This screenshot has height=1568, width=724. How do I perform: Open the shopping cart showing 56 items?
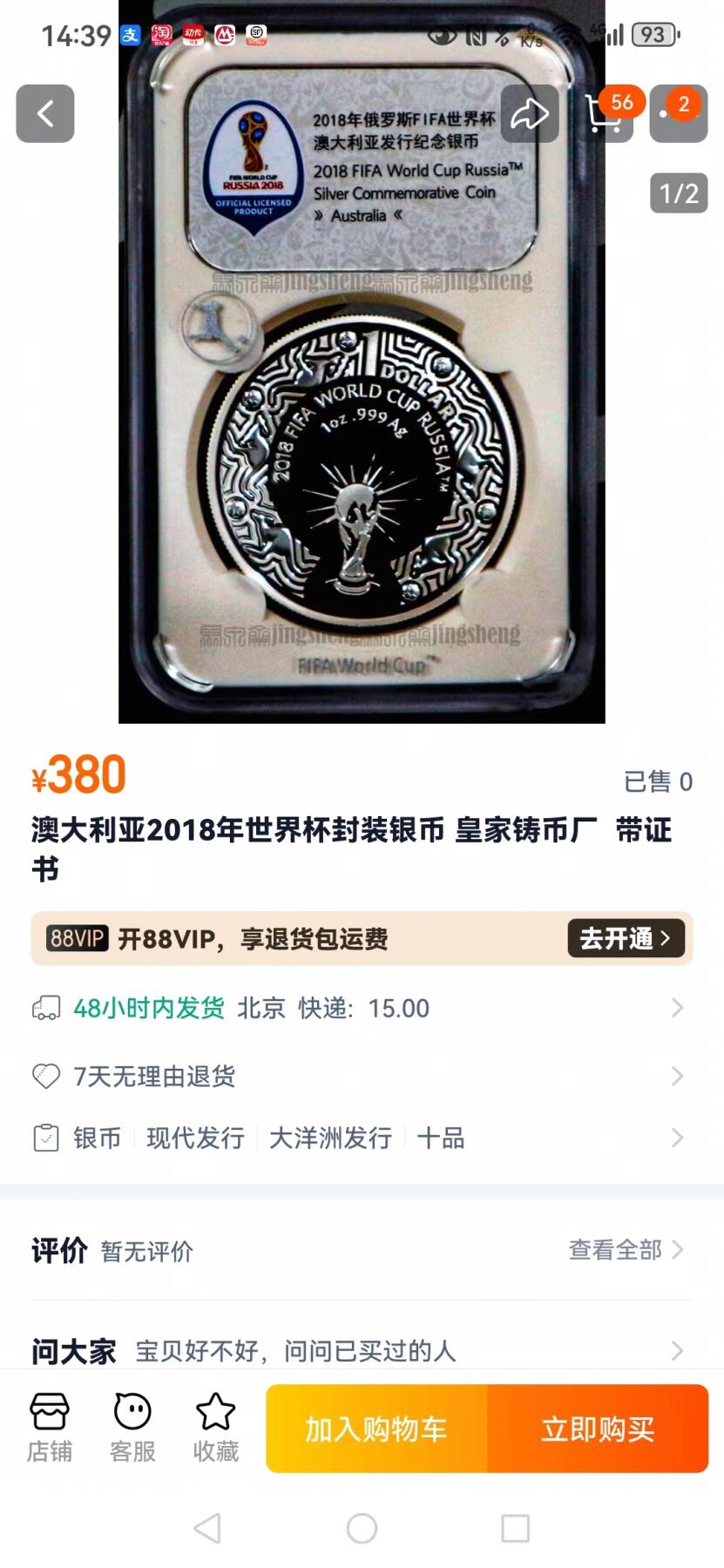(607, 114)
